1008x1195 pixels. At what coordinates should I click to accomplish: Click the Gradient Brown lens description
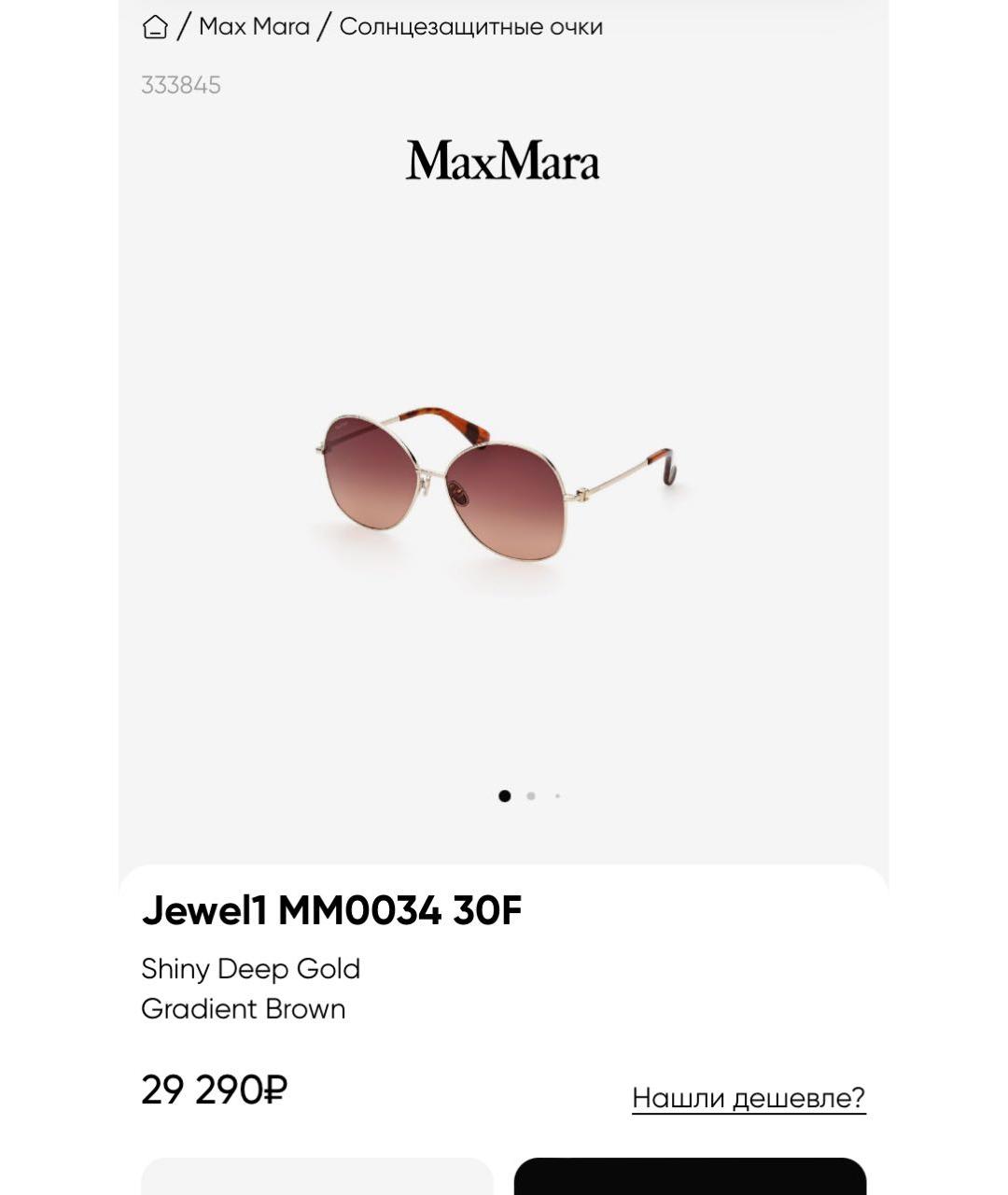244,1009
